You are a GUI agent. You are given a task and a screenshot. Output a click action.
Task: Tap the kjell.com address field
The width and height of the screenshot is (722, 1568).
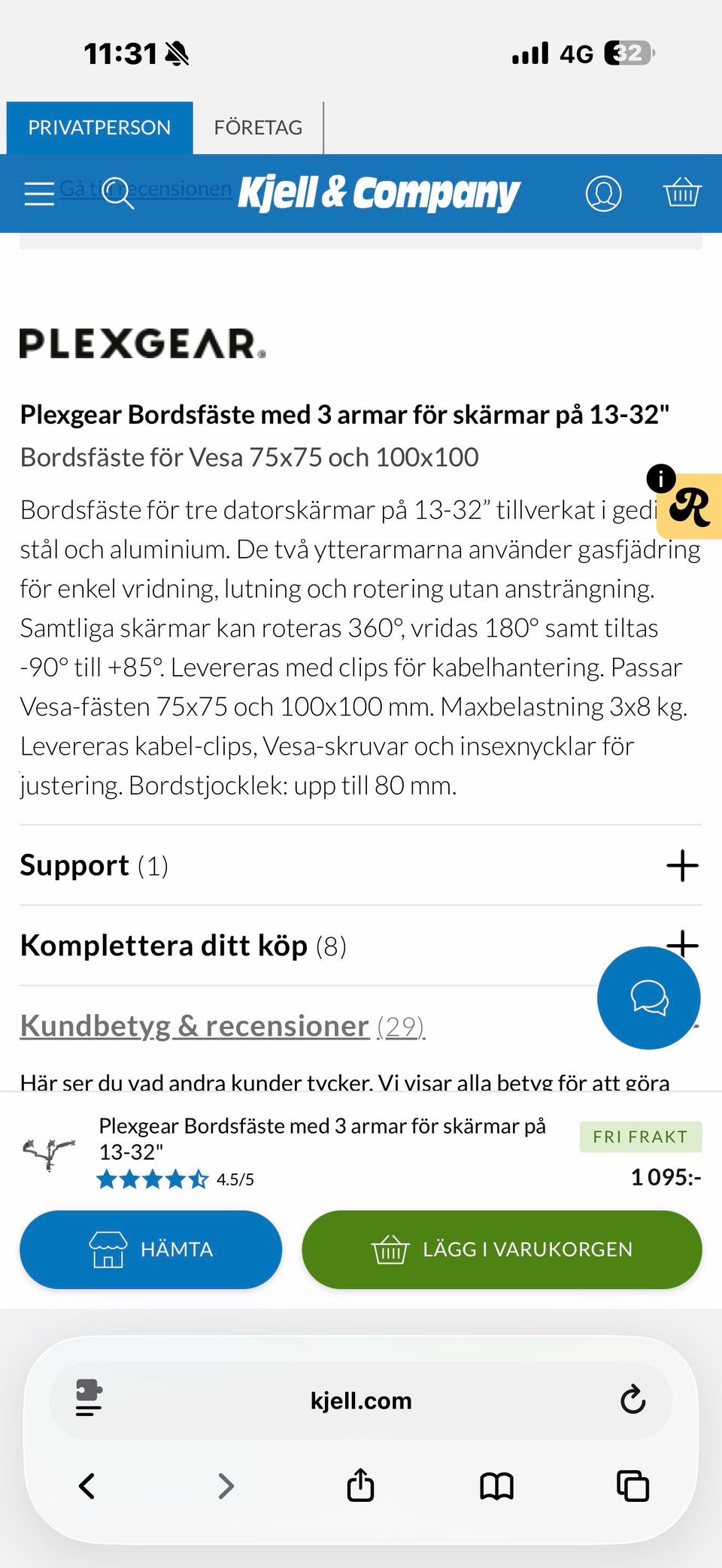361,1400
